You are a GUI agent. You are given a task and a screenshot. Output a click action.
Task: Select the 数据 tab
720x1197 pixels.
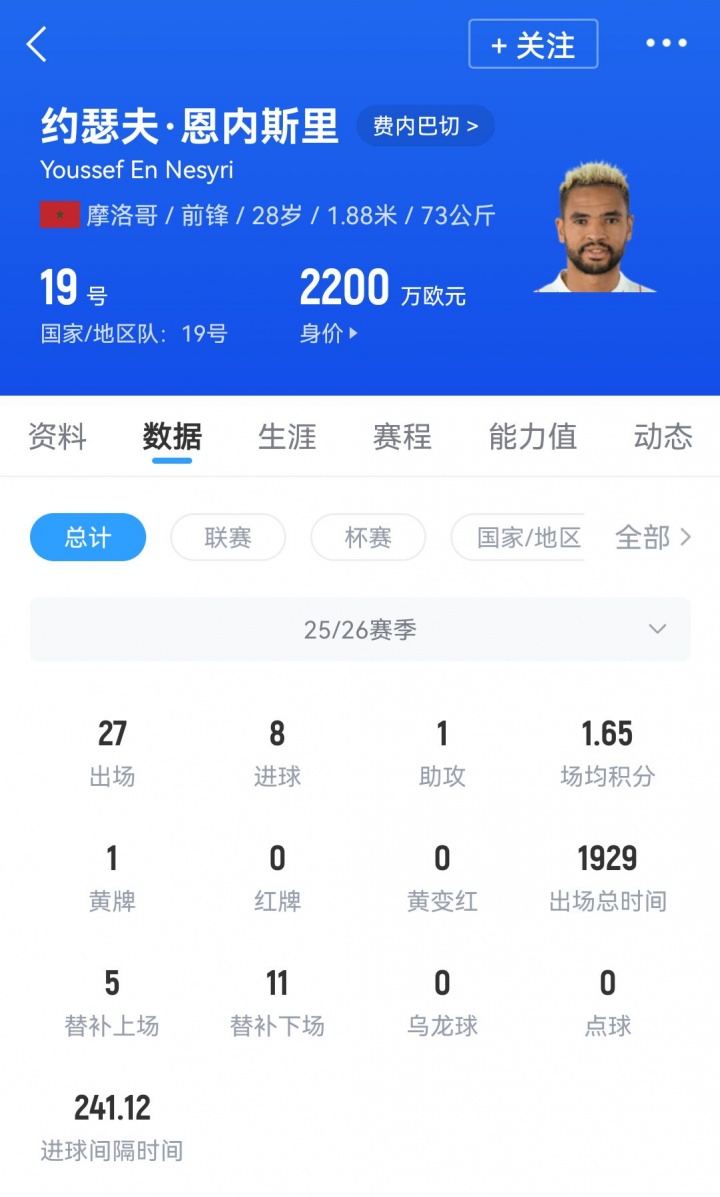pos(172,437)
